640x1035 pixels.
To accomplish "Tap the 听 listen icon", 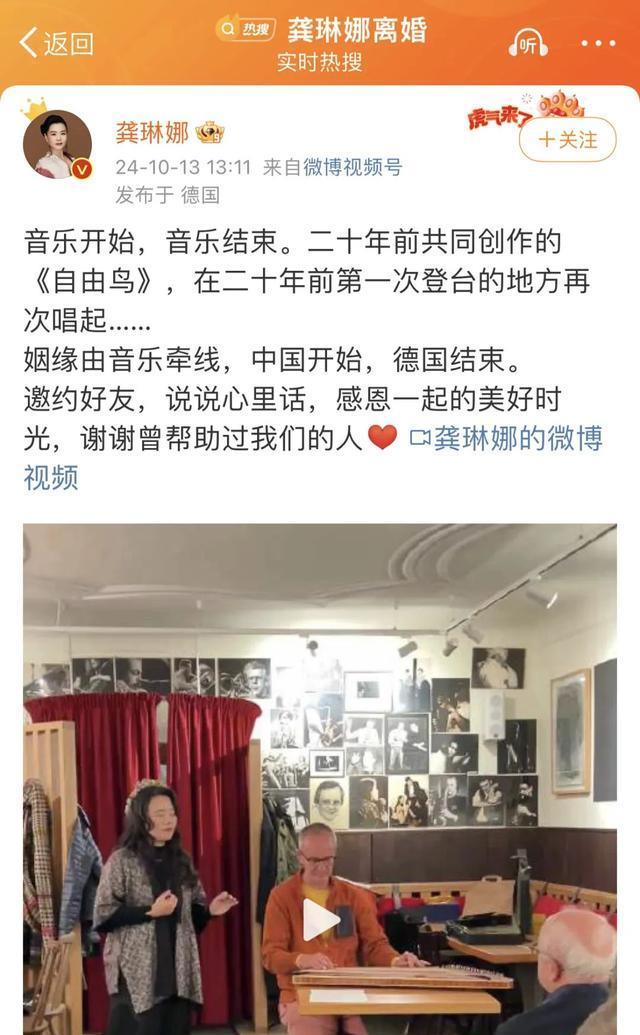I will coord(527,43).
